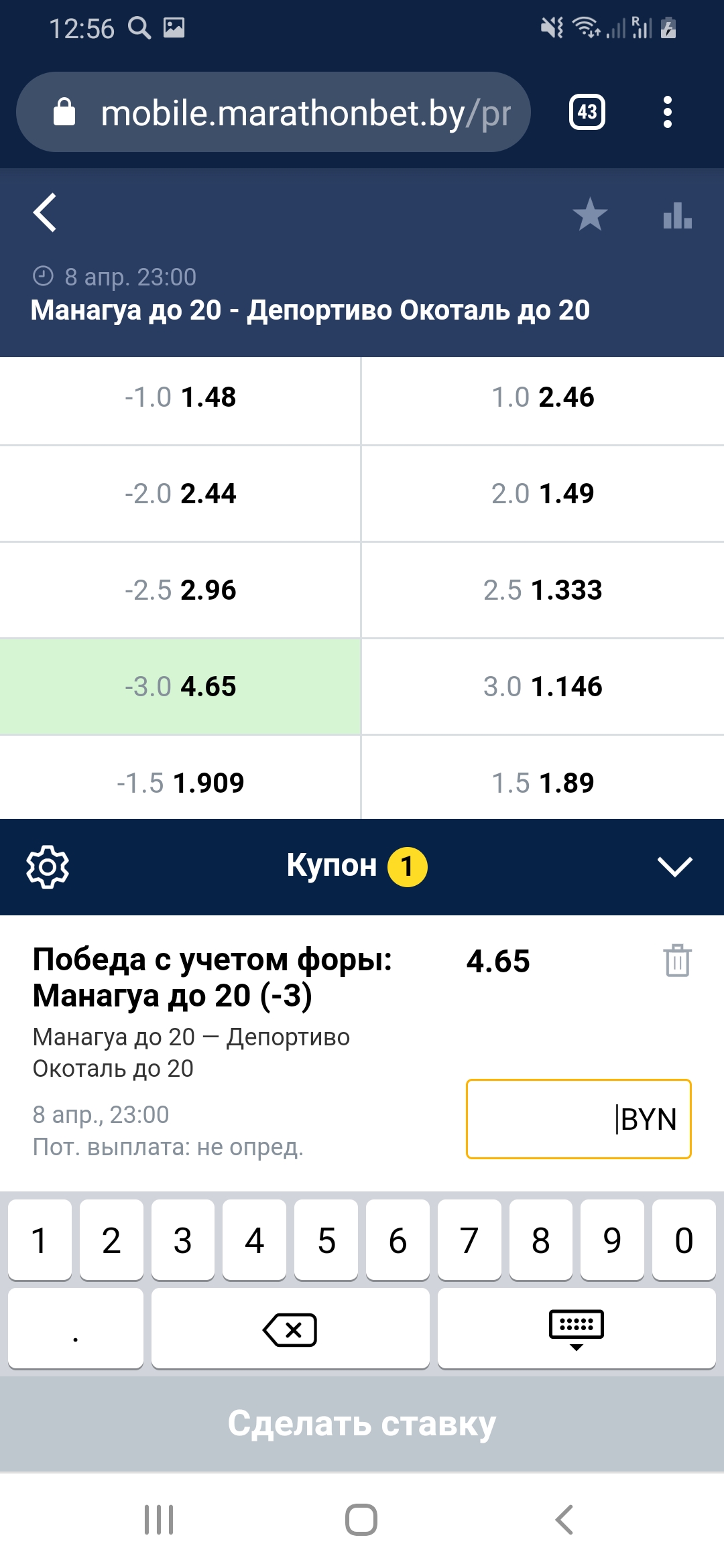Screen dimensions: 724x1568
Task: Tap the backspace key on the keypad
Action: coord(290,1329)
